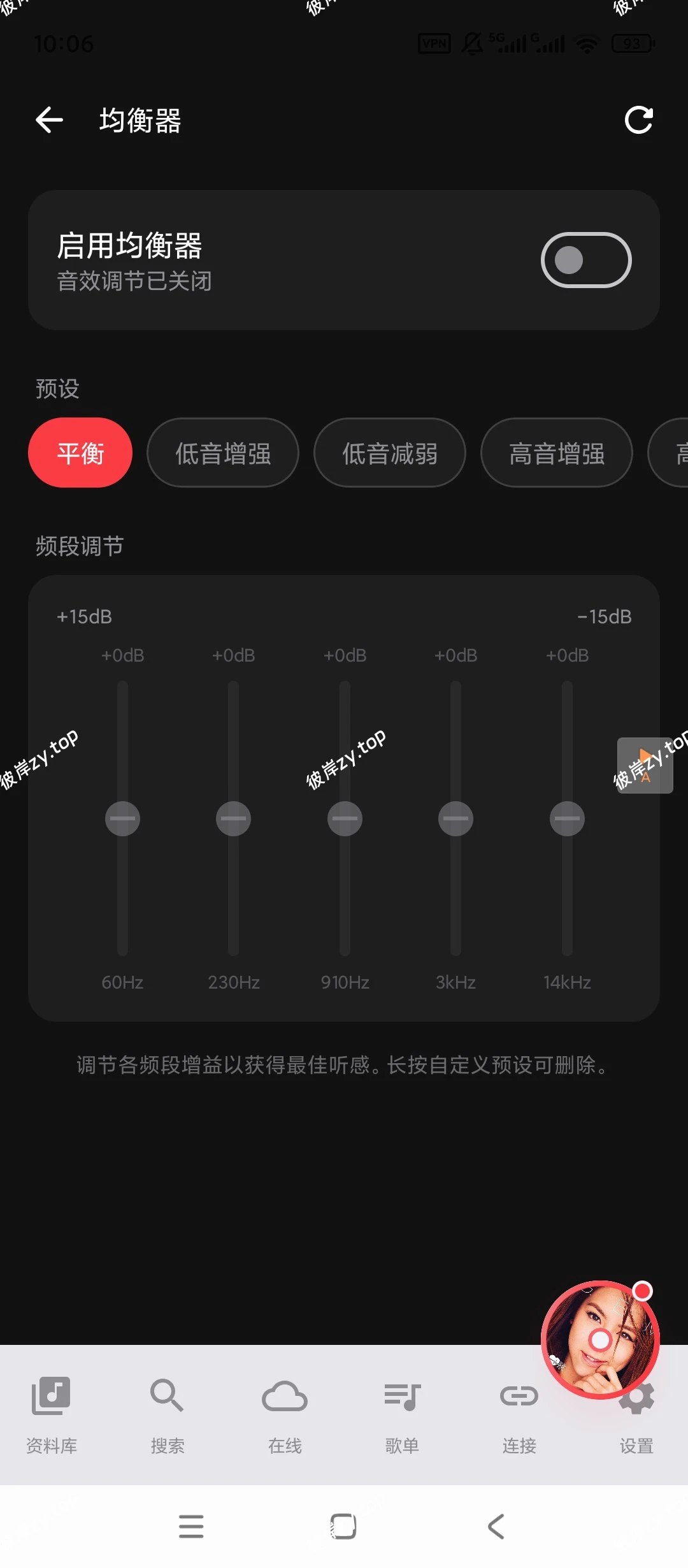688x1568 pixels.
Task: Click the reset icon to restore equalizer defaults
Action: pos(639,120)
